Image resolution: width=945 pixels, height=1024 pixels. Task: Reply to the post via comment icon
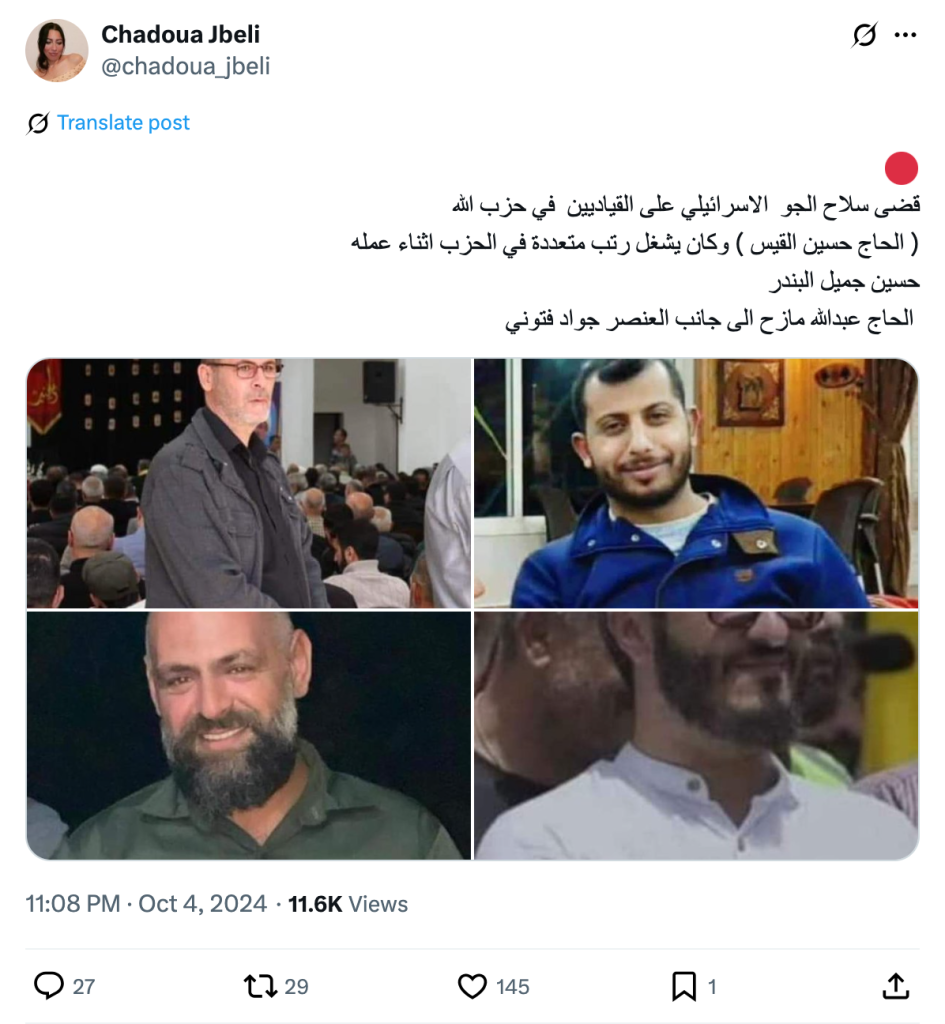coord(49,987)
